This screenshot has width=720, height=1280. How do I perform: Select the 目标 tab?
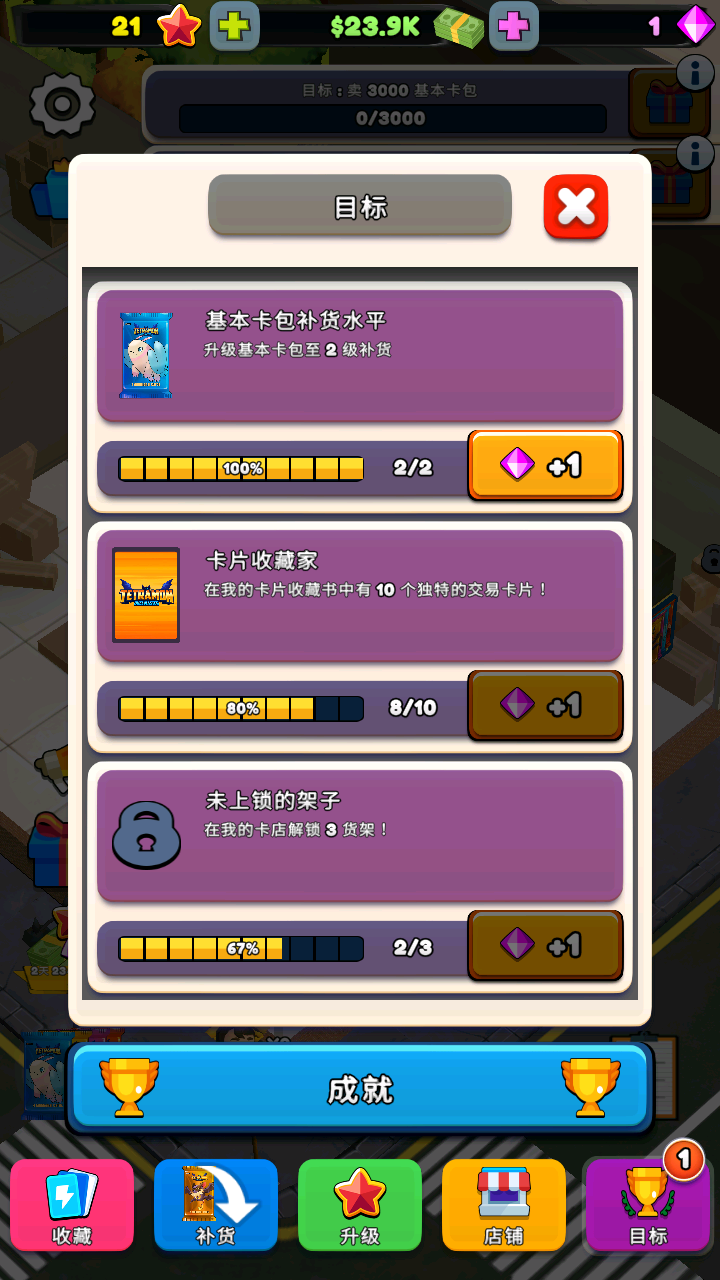(647, 1205)
